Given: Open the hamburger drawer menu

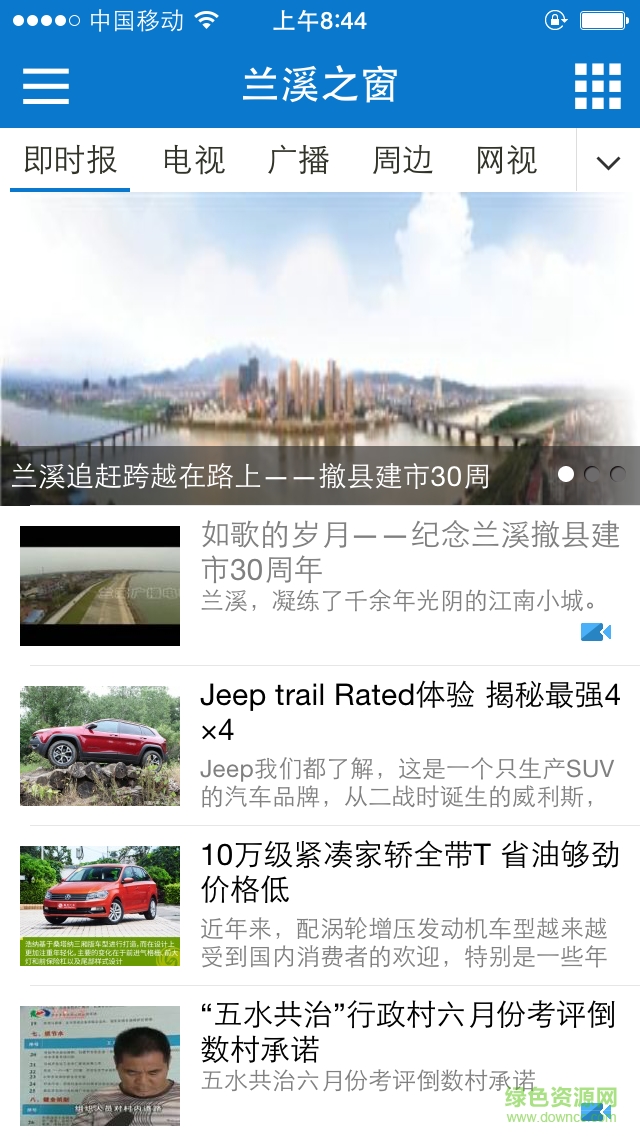Looking at the screenshot, I should click(x=46, y=86).
